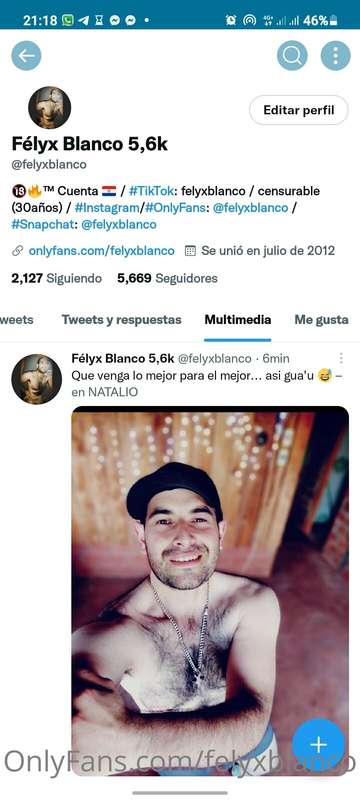Select the Multimedia tab

[238, 320]
